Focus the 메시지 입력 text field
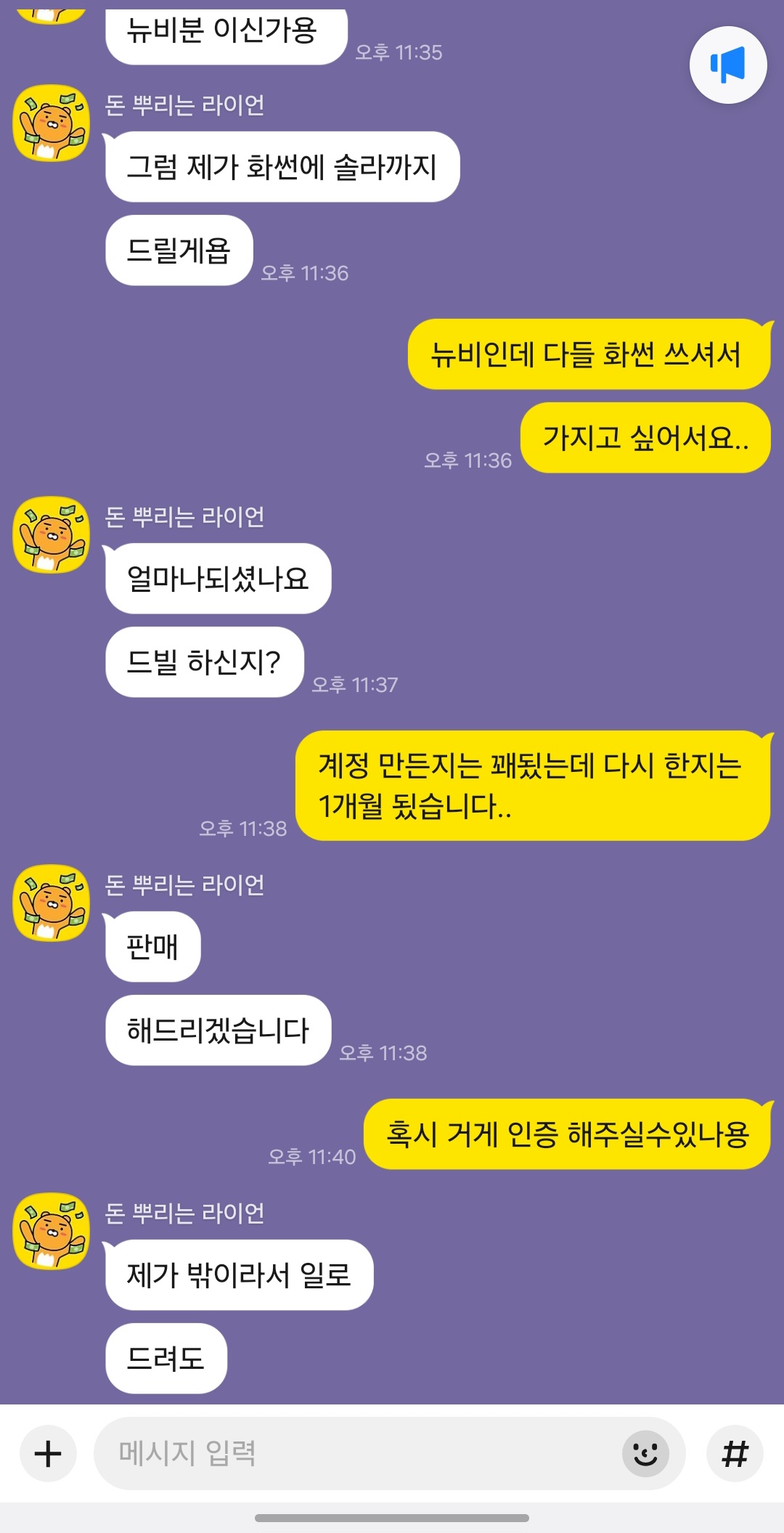The height and width of the screenshot is (1533, 784). pyautogui.click(x=356, y=1453)
